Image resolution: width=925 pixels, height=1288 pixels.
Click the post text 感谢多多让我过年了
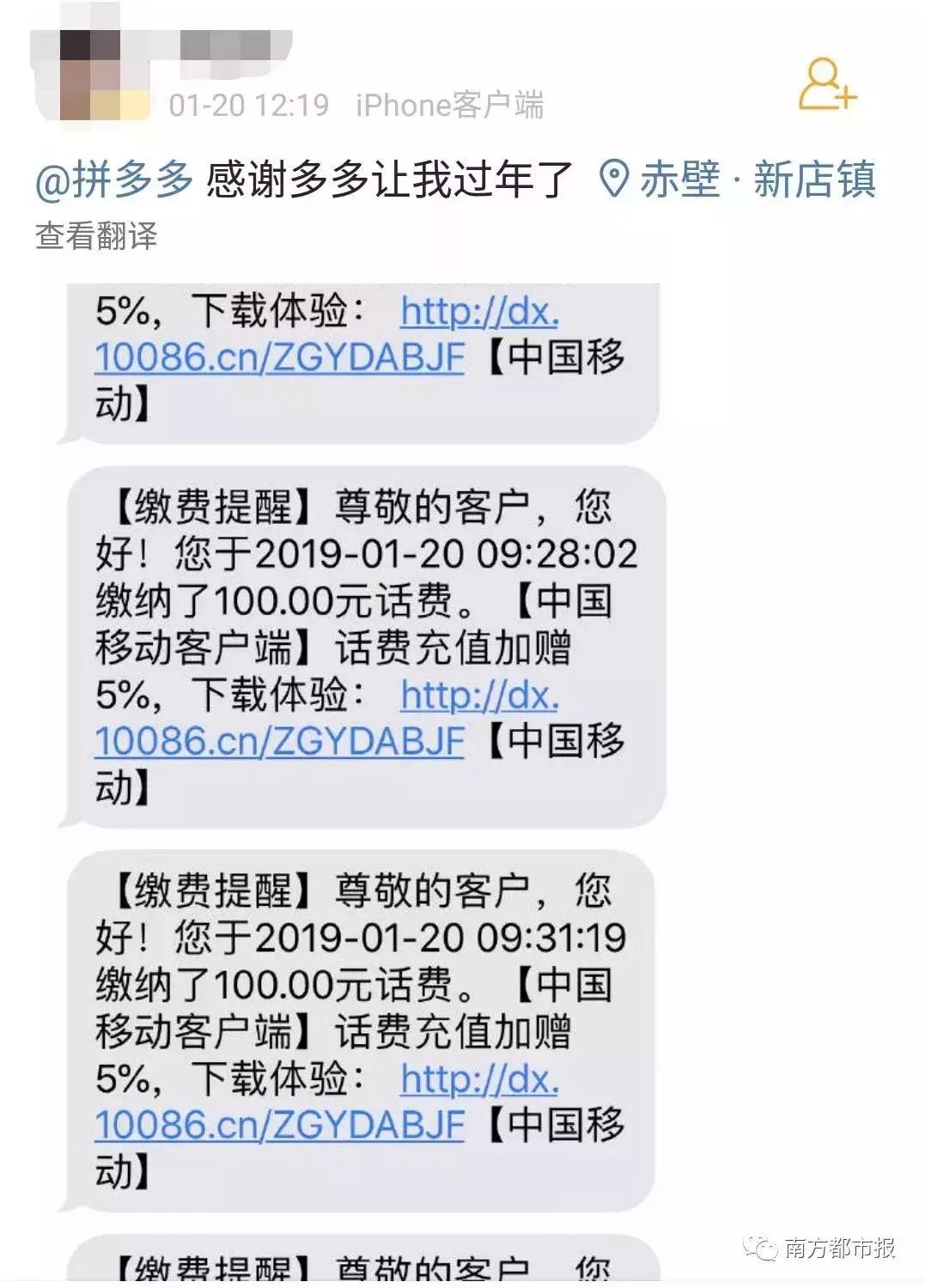386,179
